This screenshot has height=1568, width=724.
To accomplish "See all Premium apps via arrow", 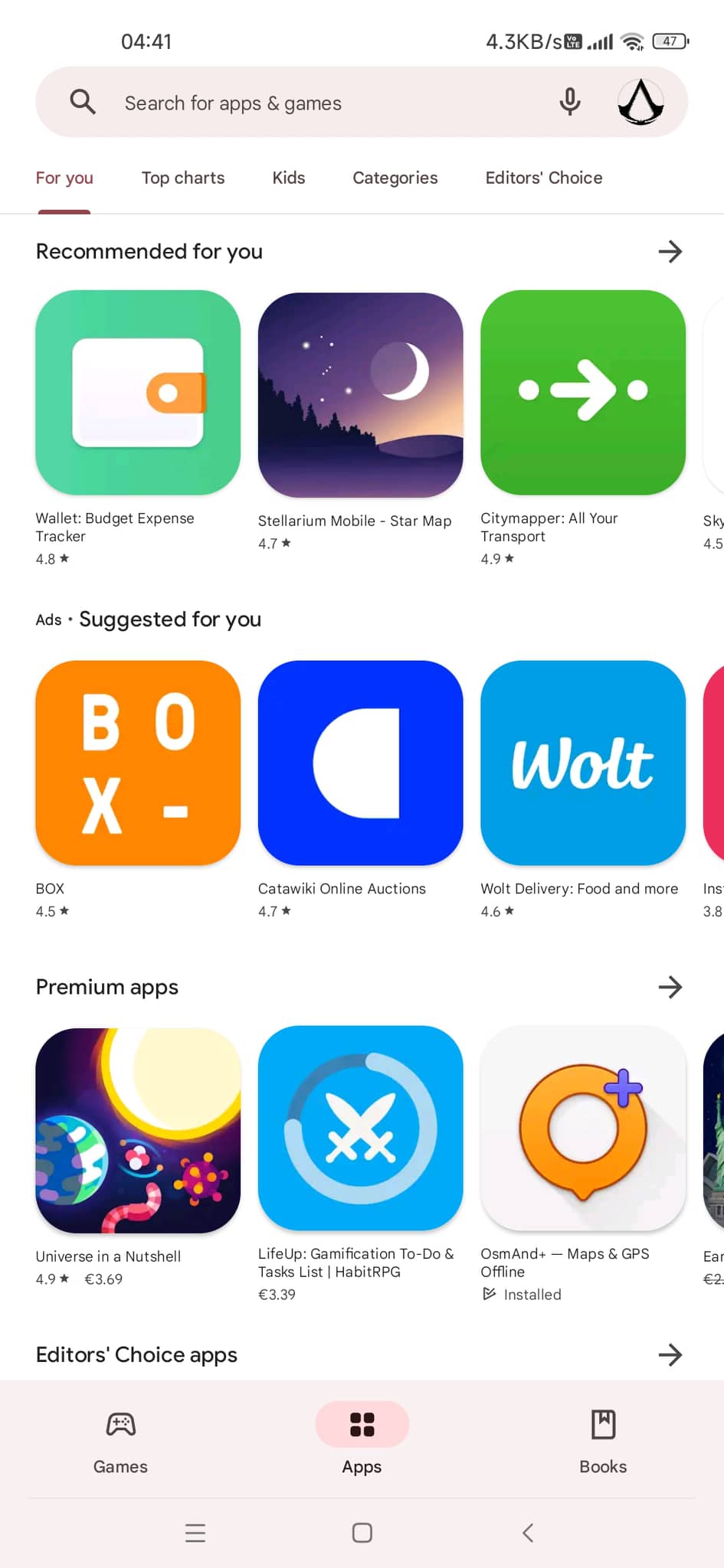I will pyautogui.click(x=670, y=987).
